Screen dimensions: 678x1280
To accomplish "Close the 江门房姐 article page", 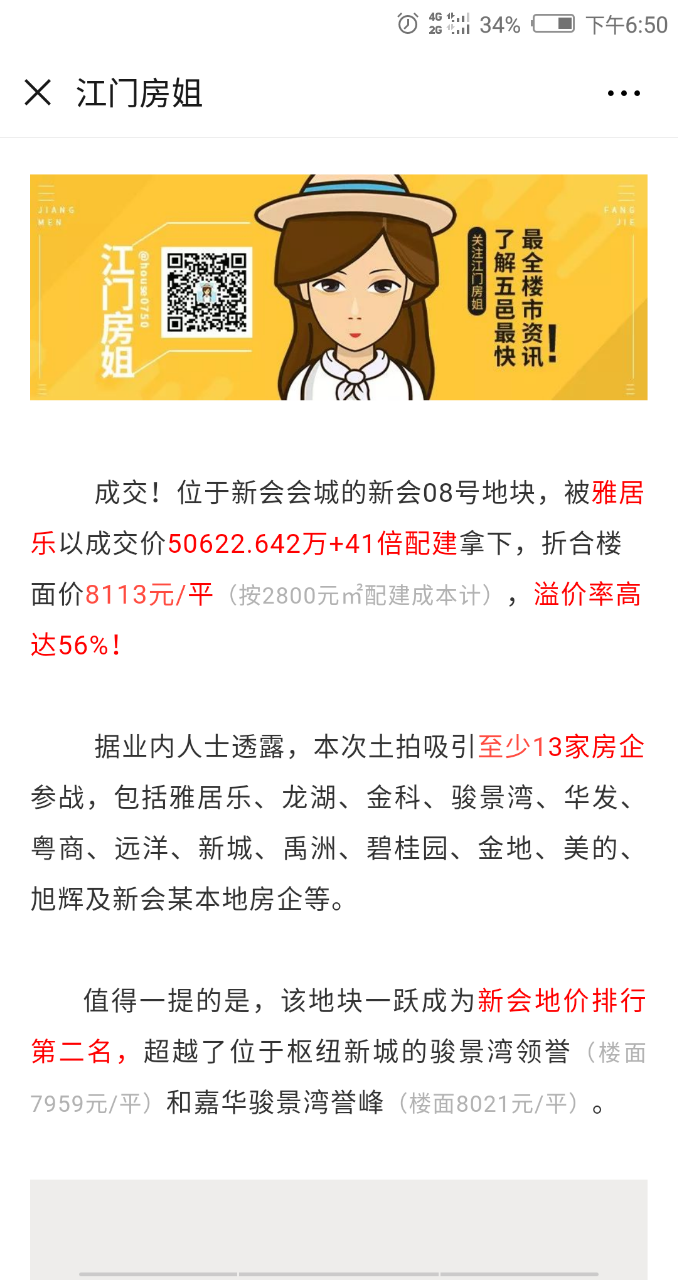I will coord(38,93).
